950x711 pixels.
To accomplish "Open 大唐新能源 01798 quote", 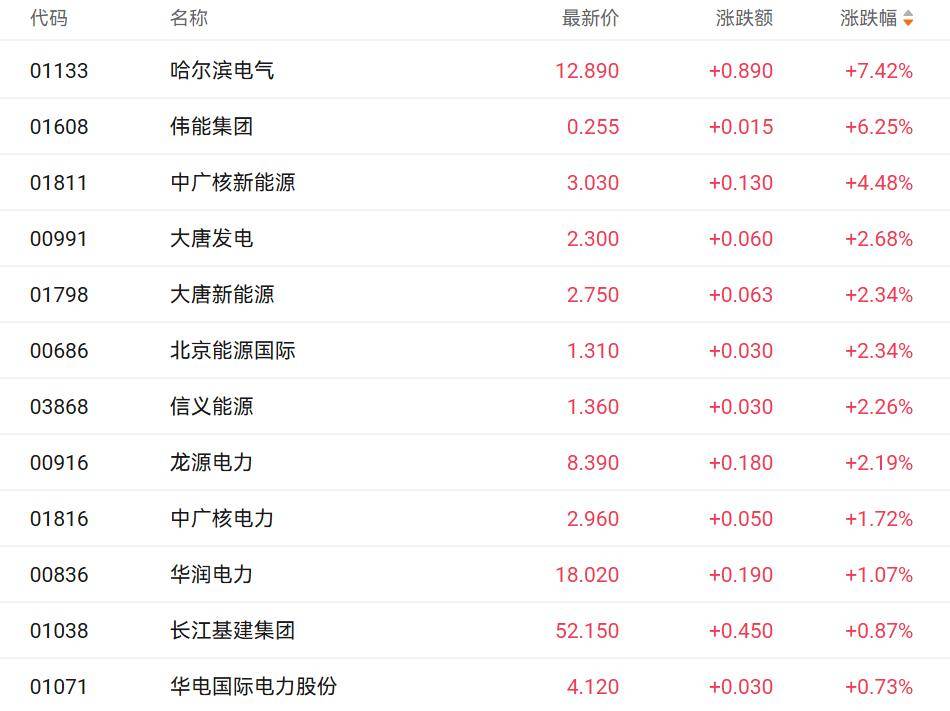I will (222, 295).
